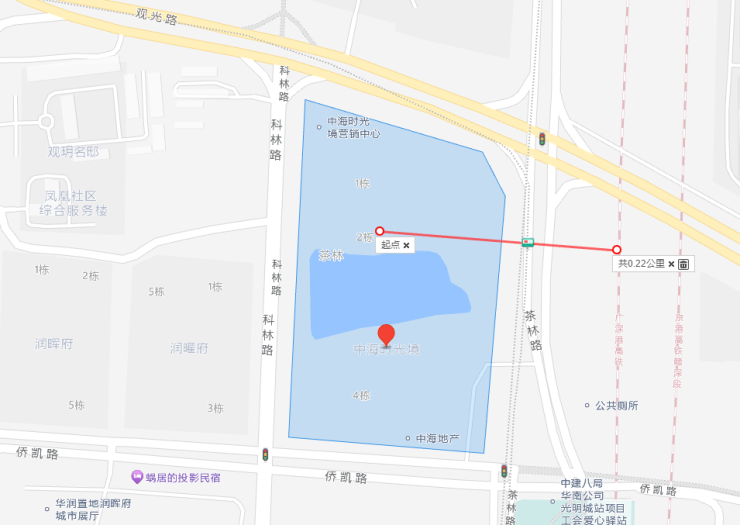Open 华润置地润晖府城市展厅 point of interest
This screenshot has width=740, height=525.
[x=47, y=509]
